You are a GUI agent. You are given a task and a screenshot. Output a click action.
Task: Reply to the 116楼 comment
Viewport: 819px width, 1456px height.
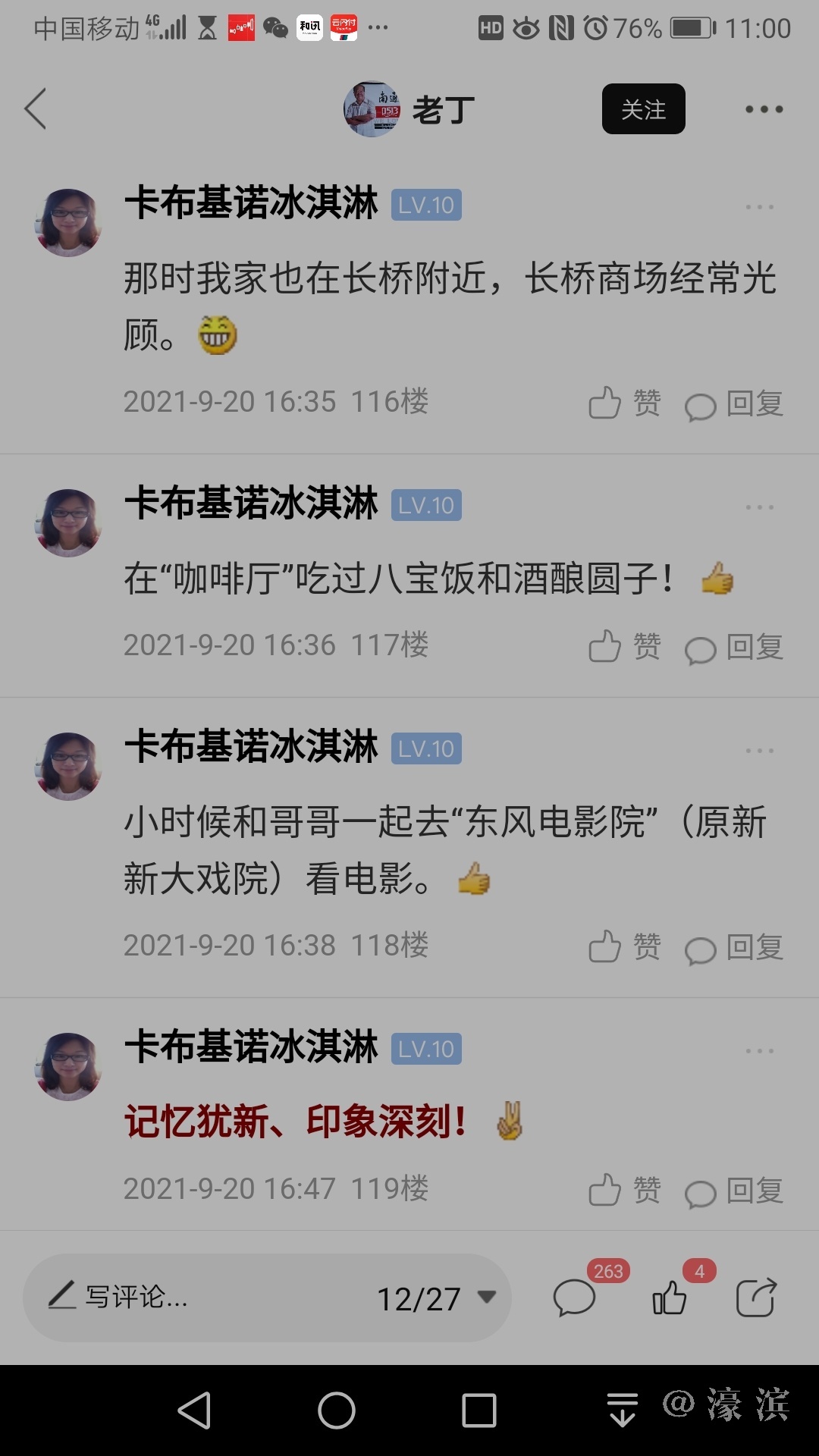[x=734, y=404]
